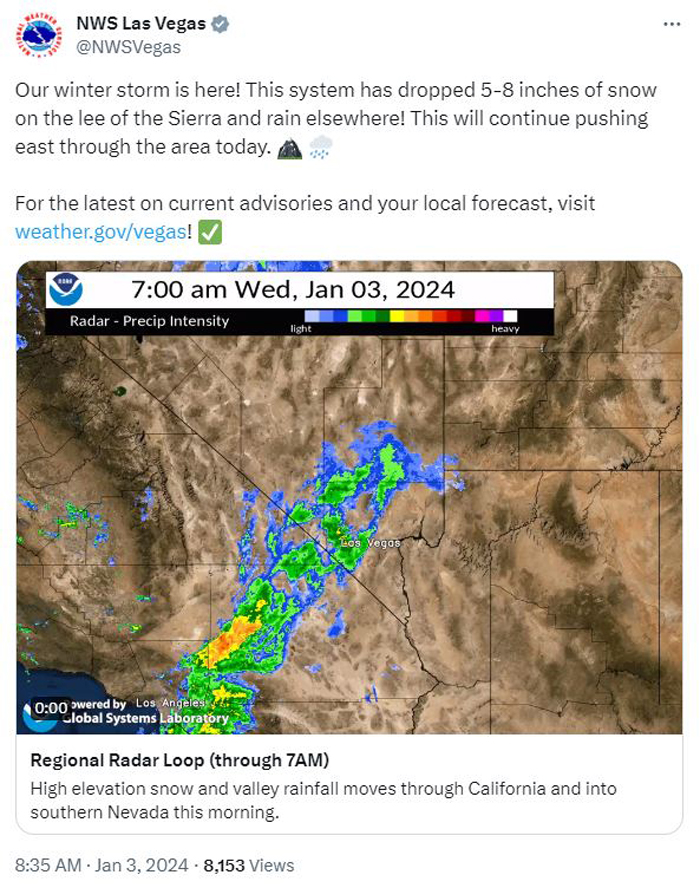Image resolution: width=700 pixels, height=888 pixels.
Task: Open the post's three-dot overflow menu
Action: pos(672,23)
